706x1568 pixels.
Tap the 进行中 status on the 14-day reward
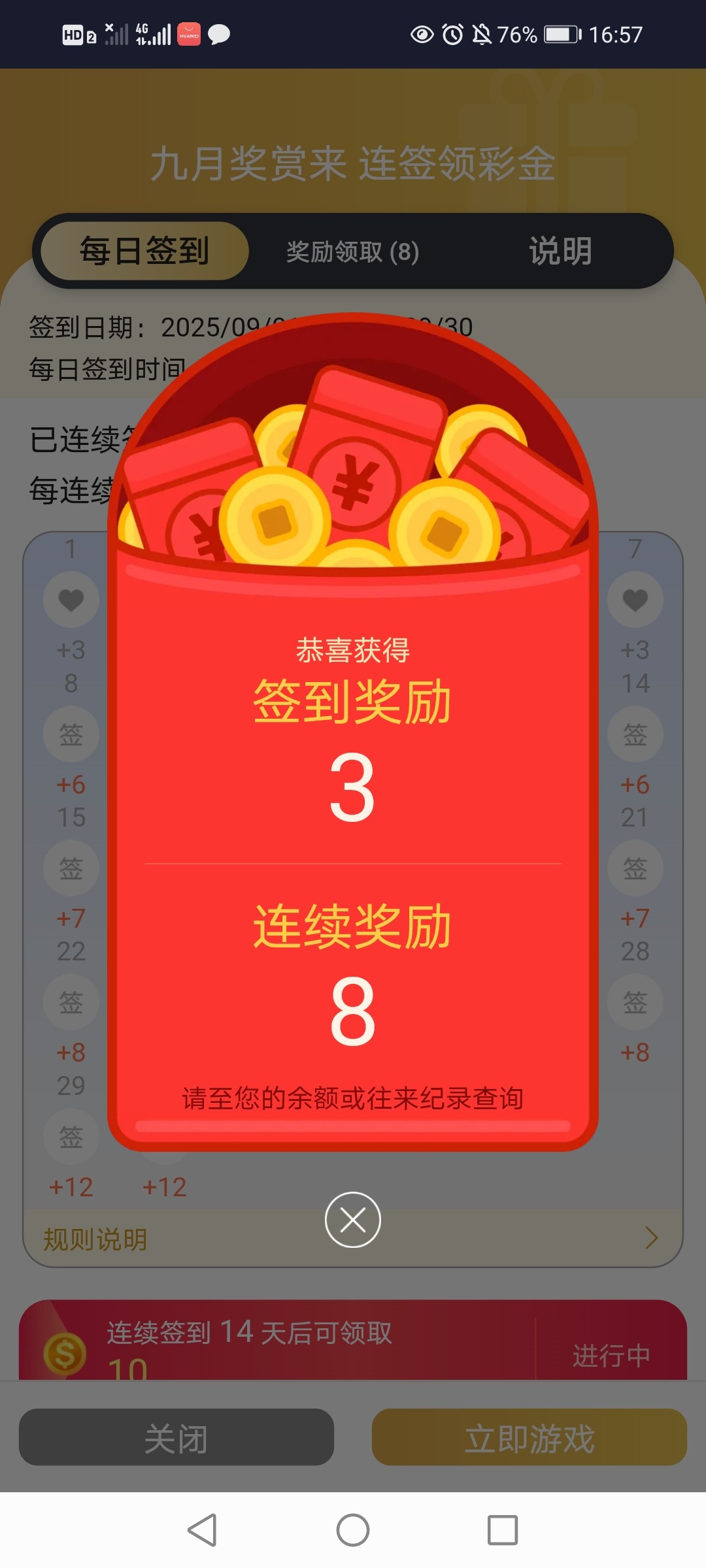pos(611,1355)
